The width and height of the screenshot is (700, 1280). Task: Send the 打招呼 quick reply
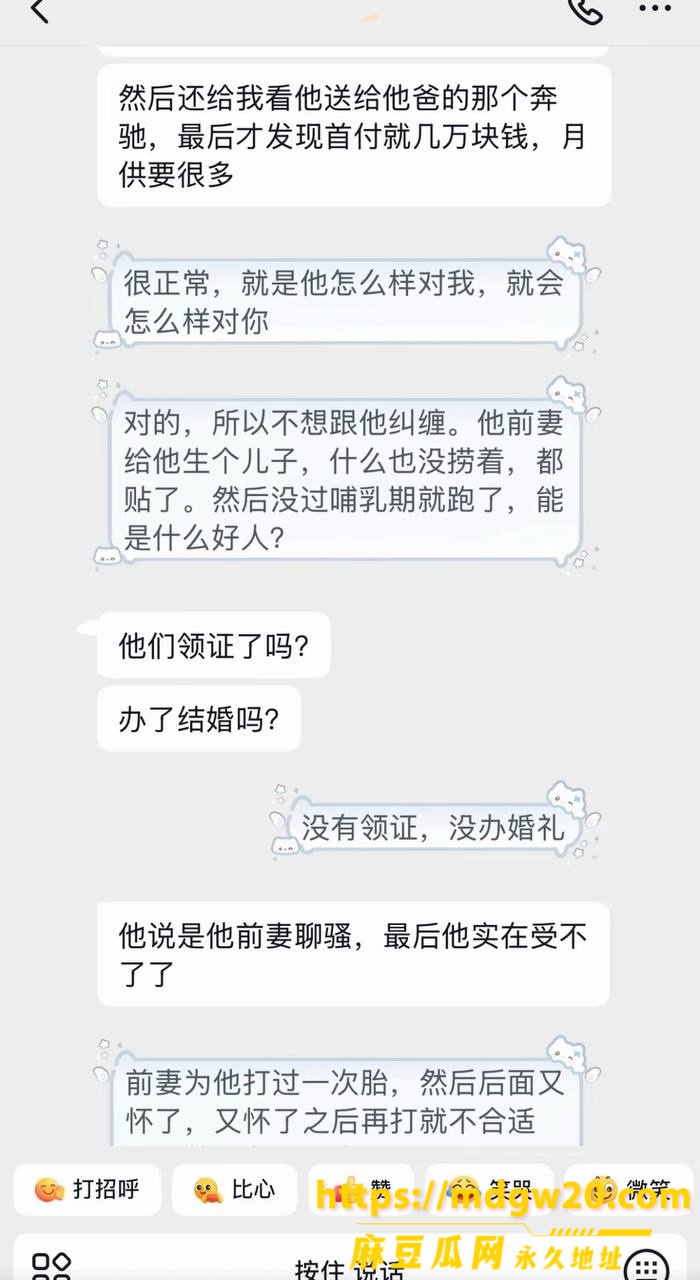[87, 1190]
